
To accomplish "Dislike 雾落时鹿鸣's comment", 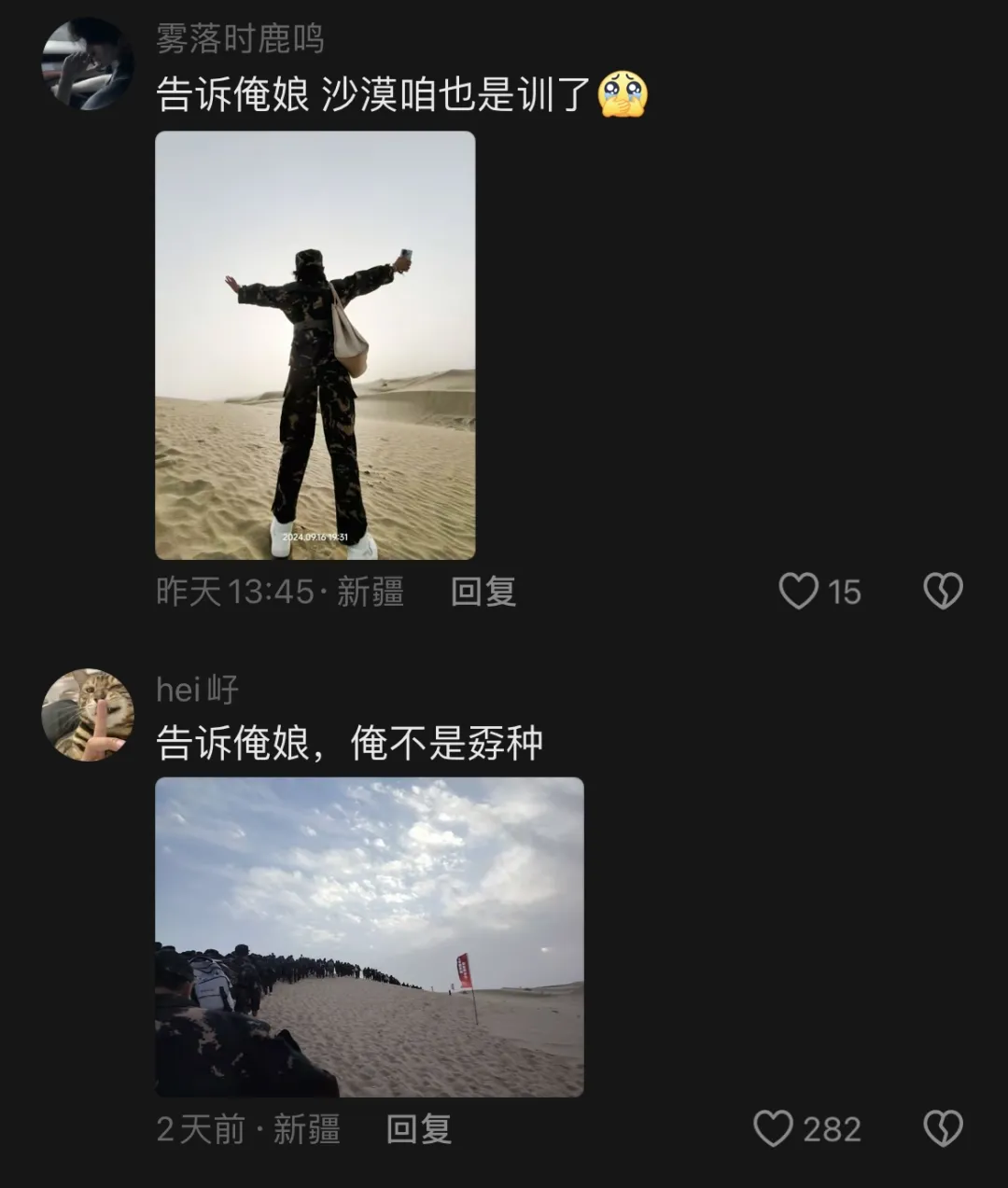I will coord(943,591).
